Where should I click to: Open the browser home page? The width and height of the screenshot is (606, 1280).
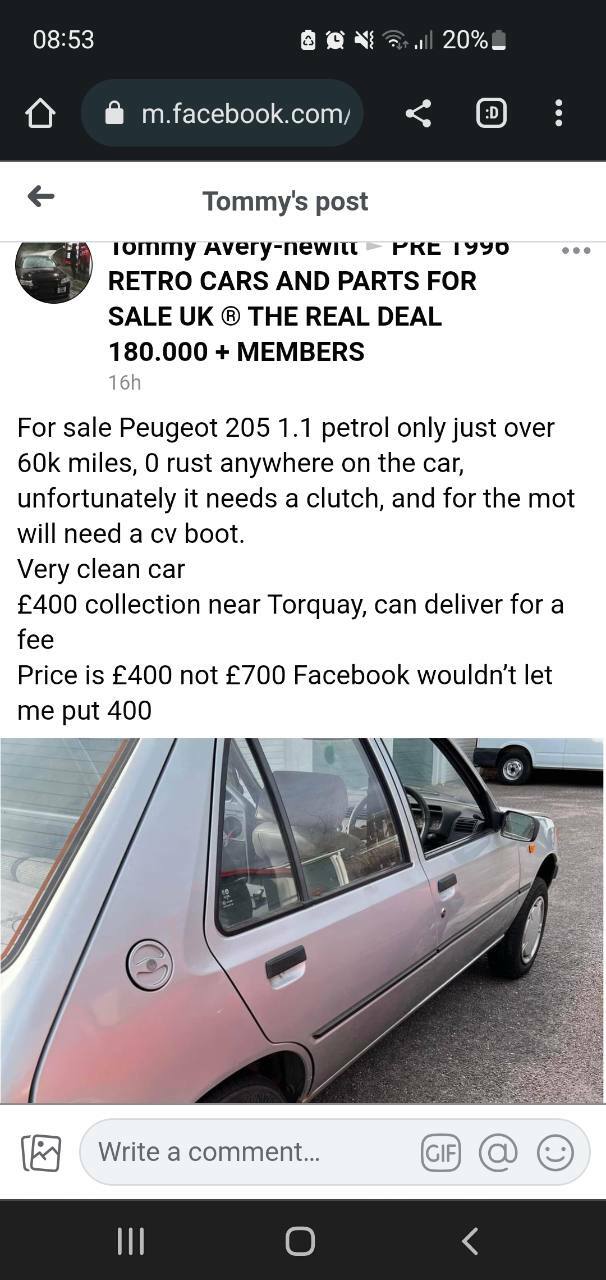[40, 114]
